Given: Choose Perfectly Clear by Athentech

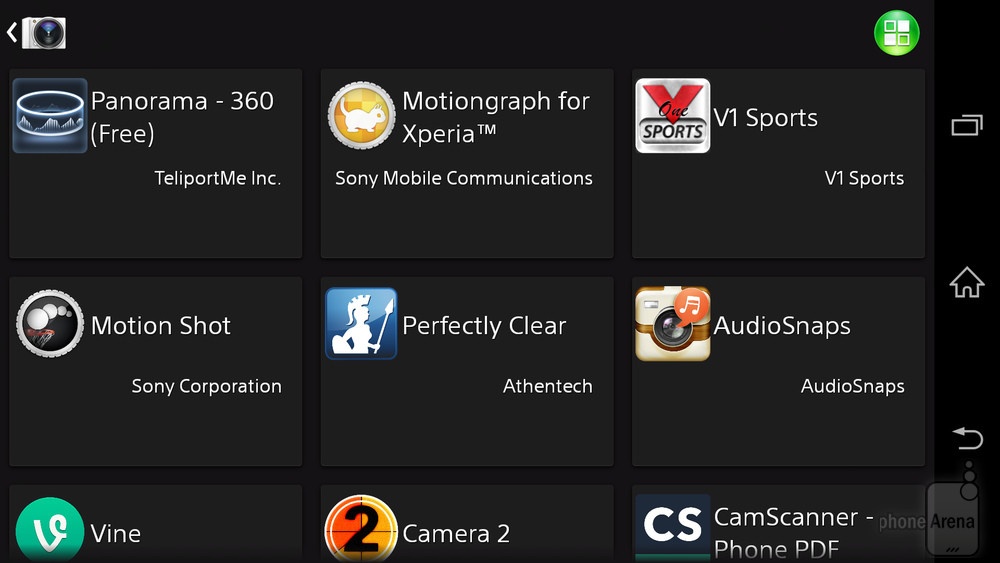Looking at the screenshot, I should click(467, 371).
